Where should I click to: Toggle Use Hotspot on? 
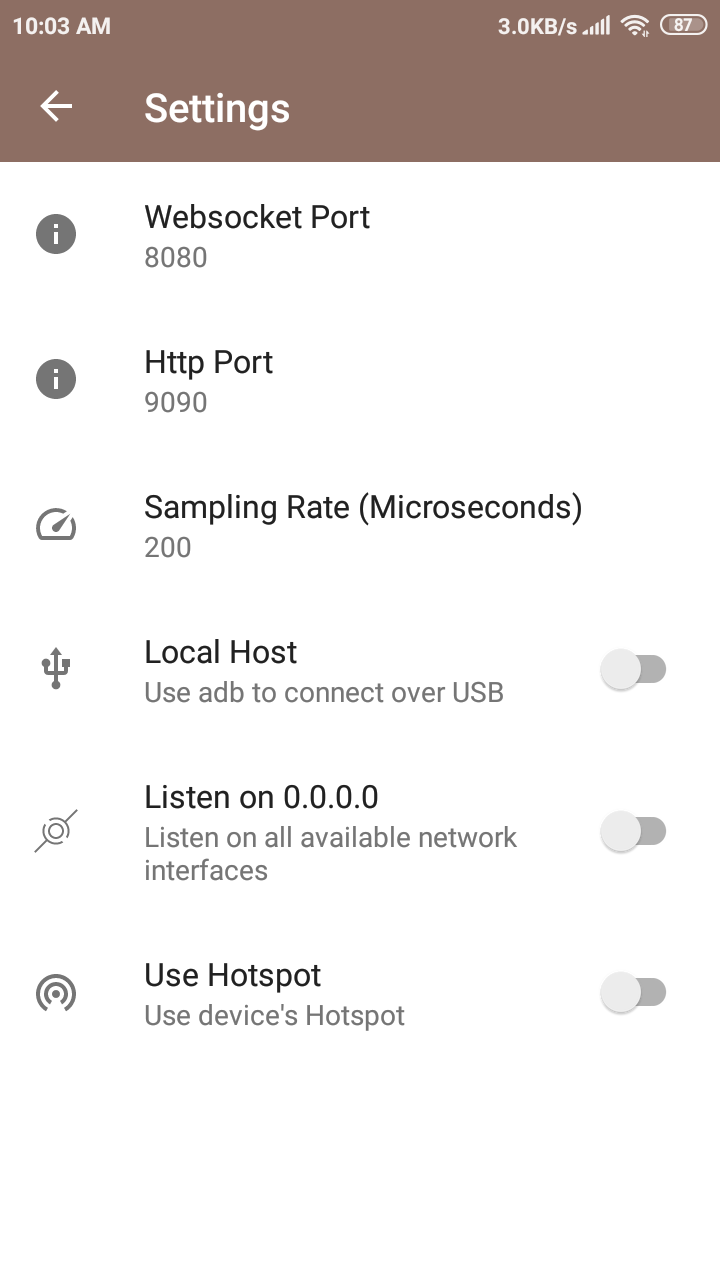(x=633, y=993)
